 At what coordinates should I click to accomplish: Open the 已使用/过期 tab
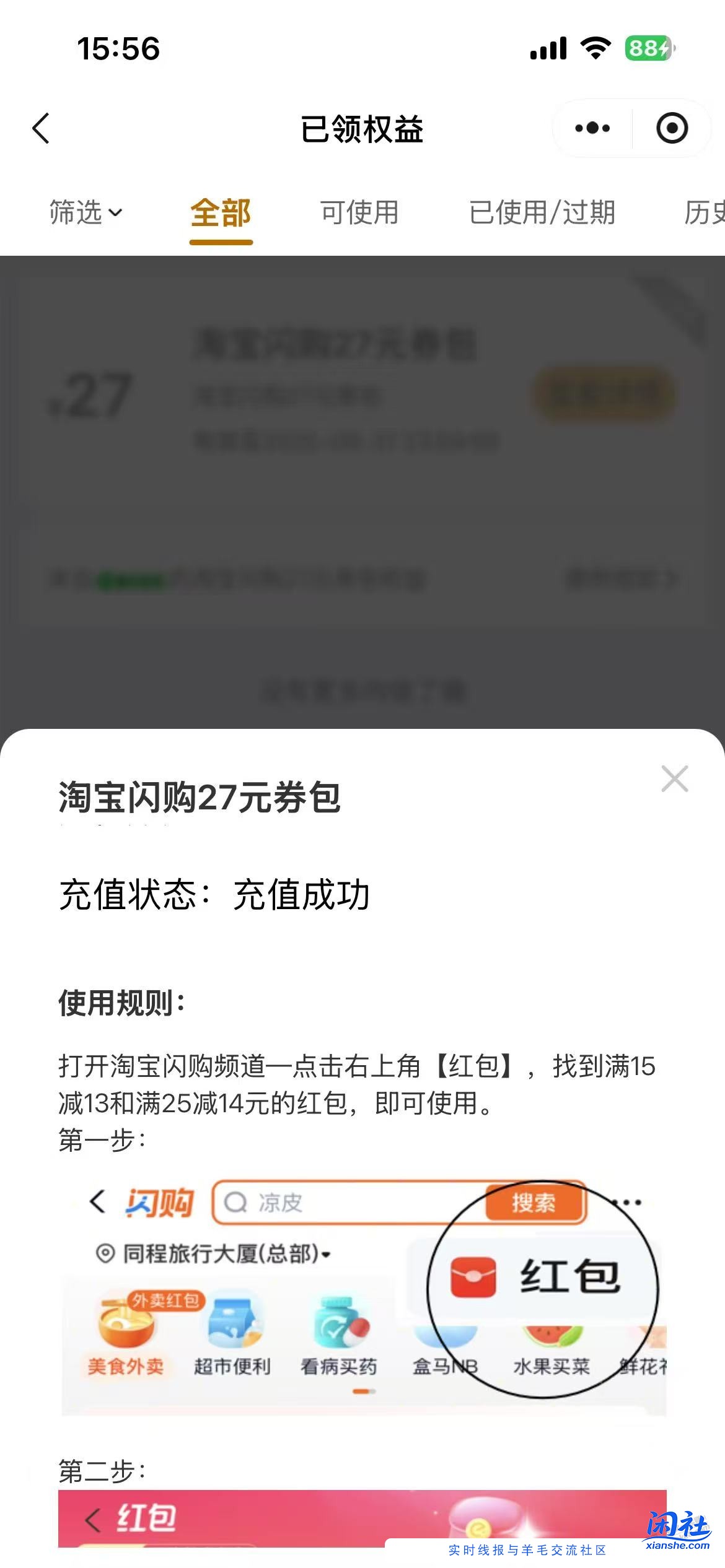[544, 214]
